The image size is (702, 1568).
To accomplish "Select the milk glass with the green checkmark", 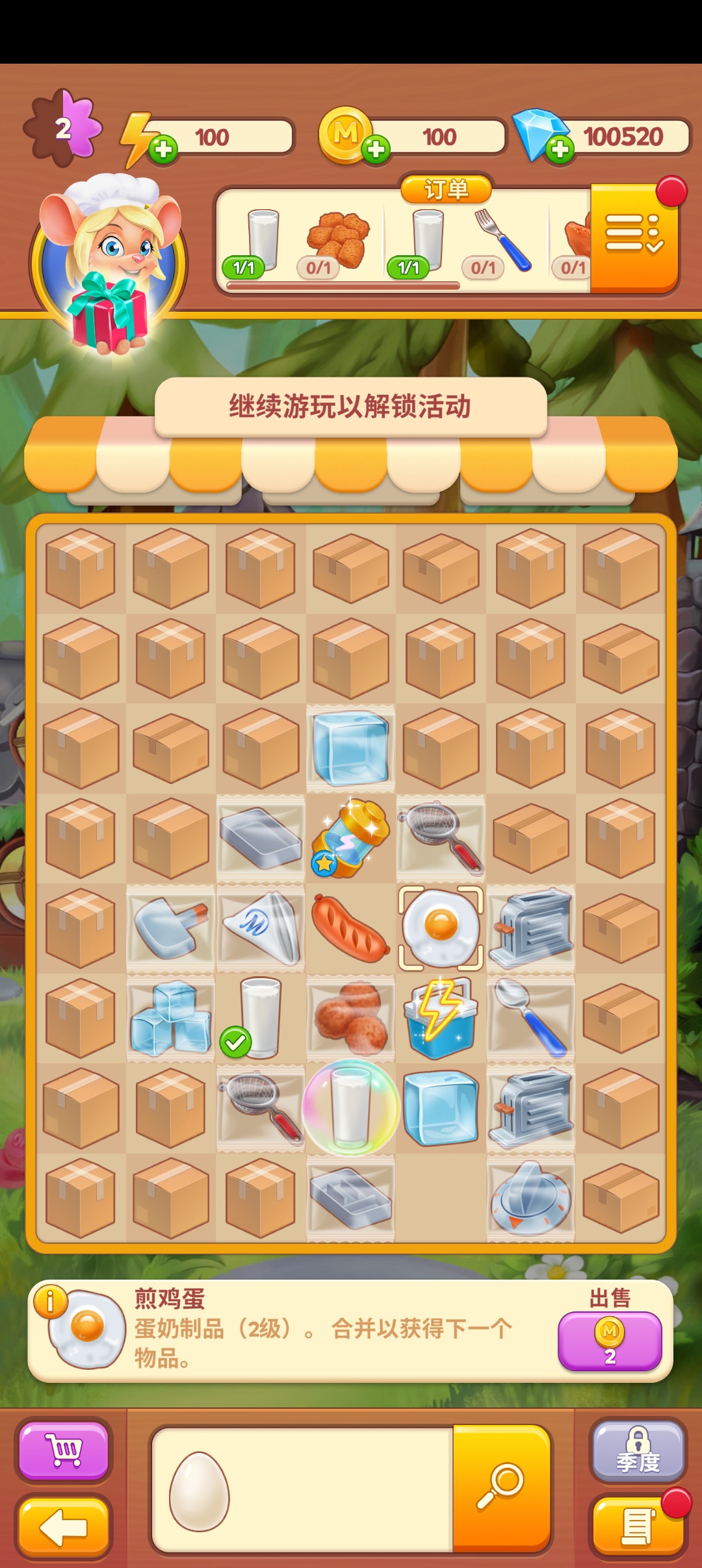I will tap(261, 1017).
